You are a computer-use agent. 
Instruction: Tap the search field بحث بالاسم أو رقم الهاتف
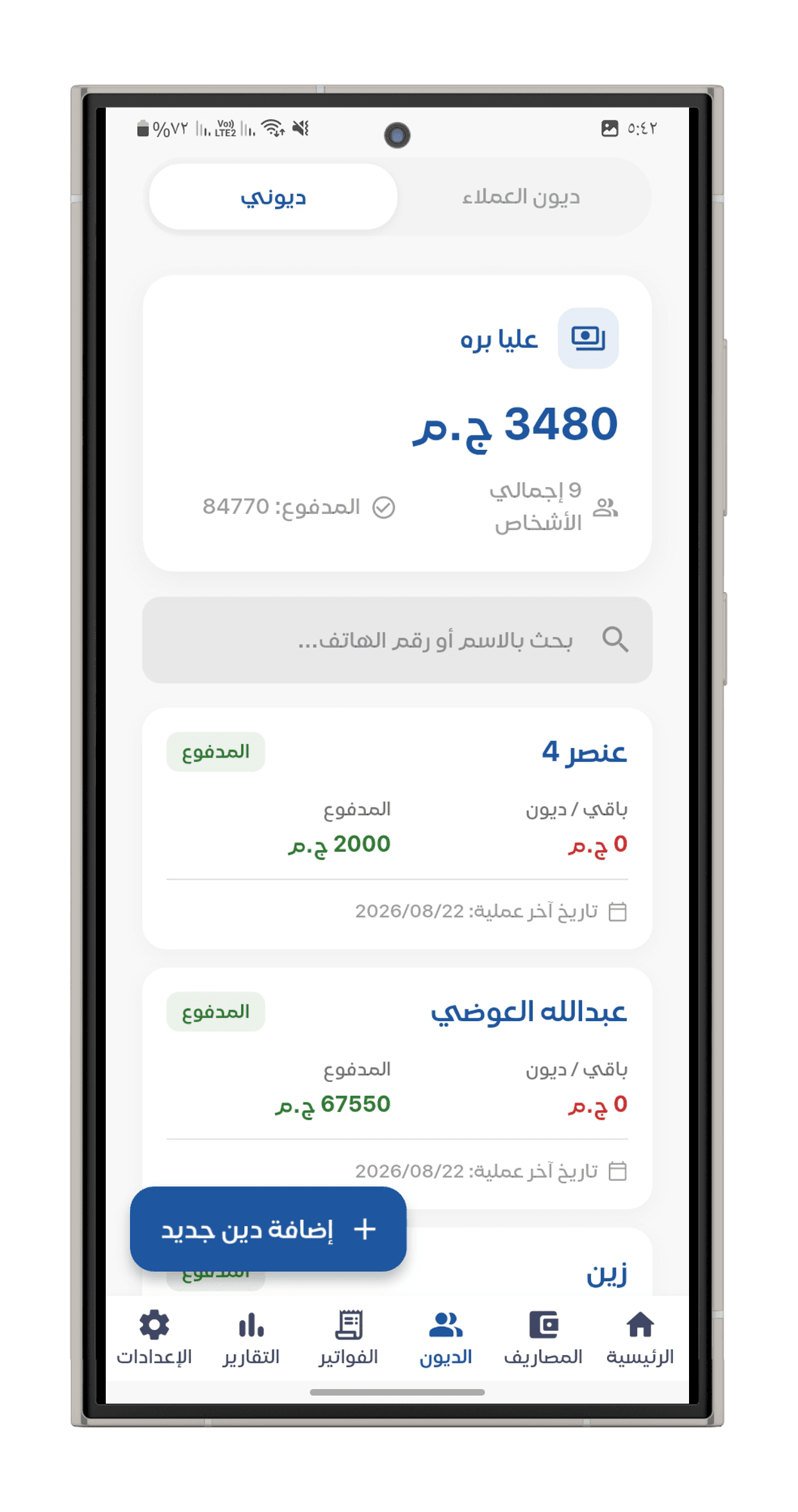(x=397, y=640)
